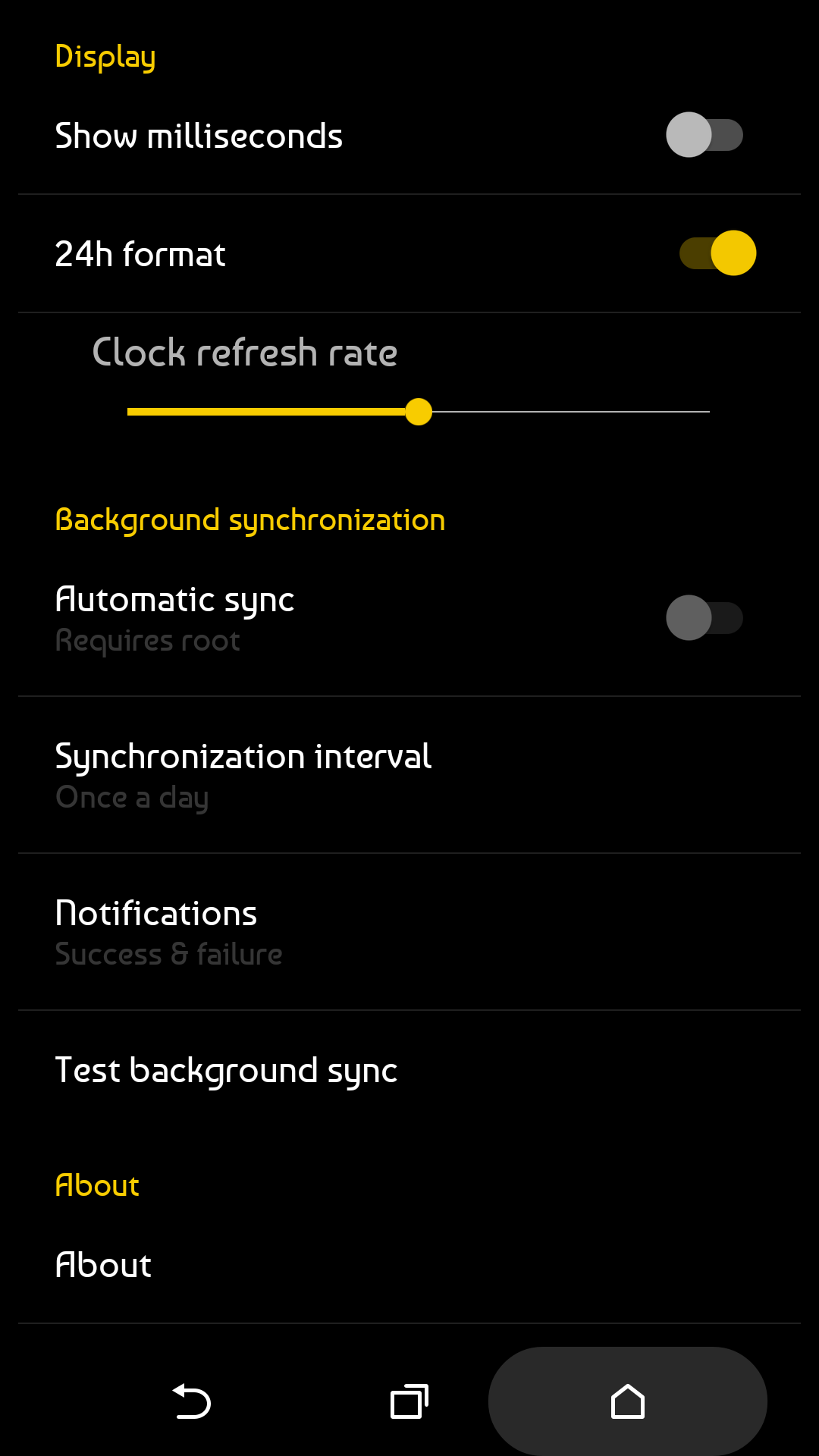
Task: Tap the Show milliseconds label text
Action: point(199,135)
